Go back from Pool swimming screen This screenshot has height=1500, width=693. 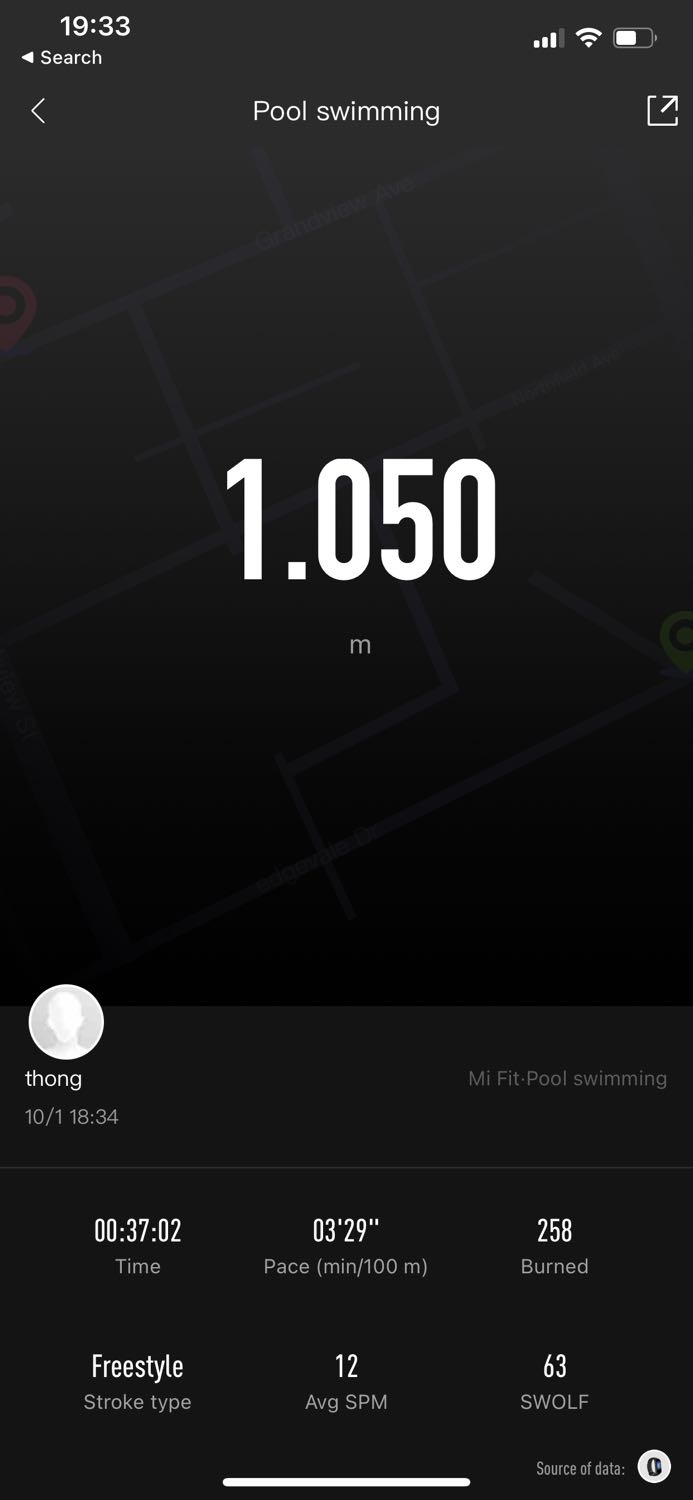(x=38, y=111)
